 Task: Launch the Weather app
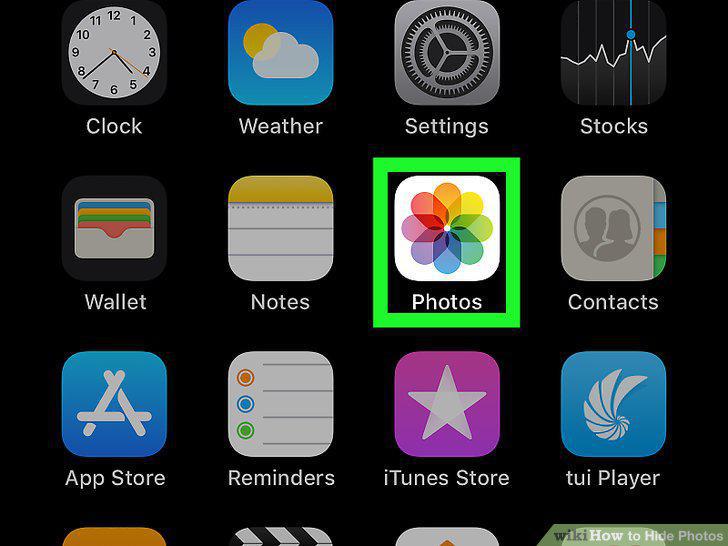click(280, 52)
